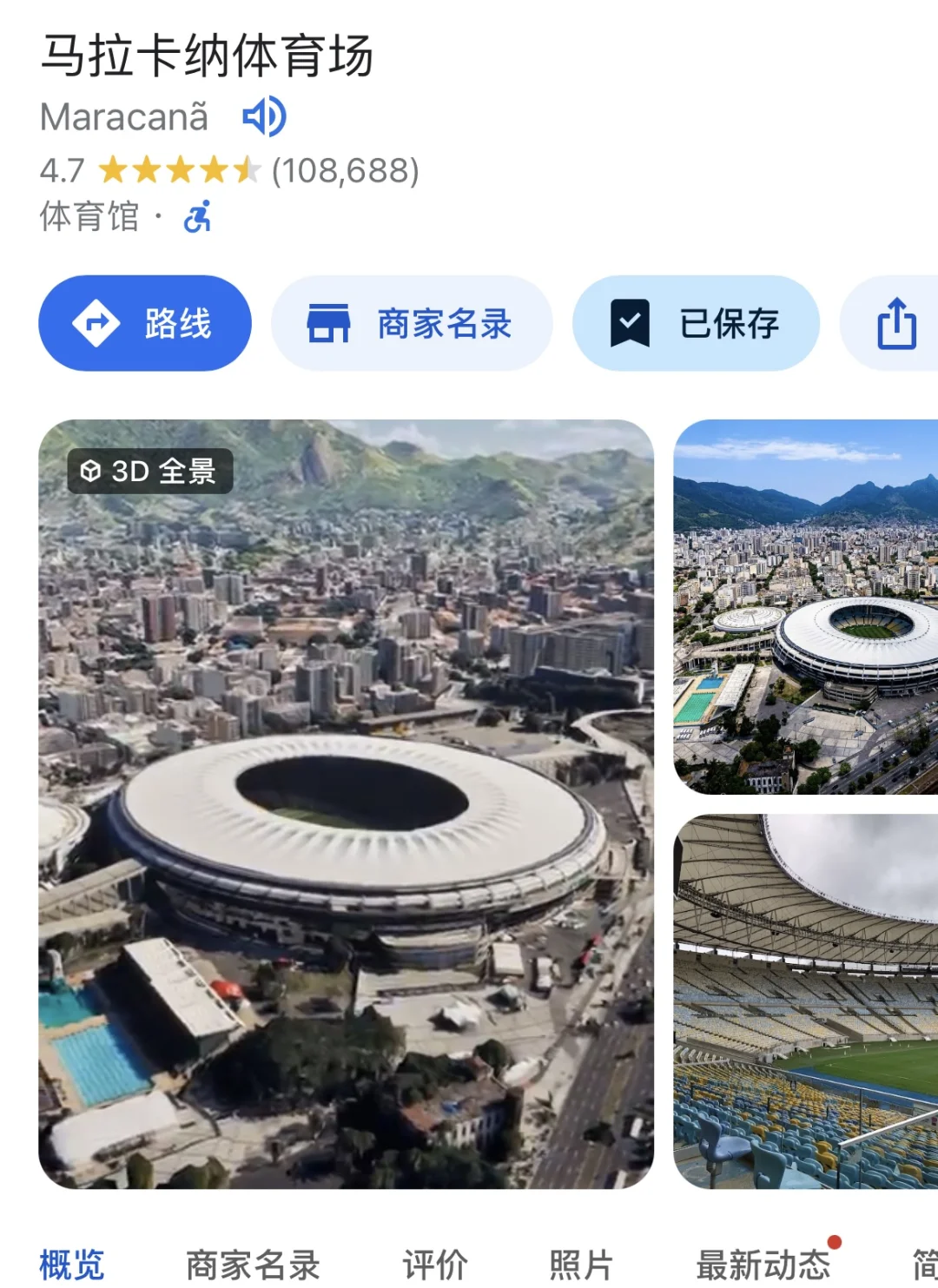Image resolution: width=938 pixels, height=1288 pixels.
Task: Open the 商家名录 directory chip
Action: (x=412, y=323)
